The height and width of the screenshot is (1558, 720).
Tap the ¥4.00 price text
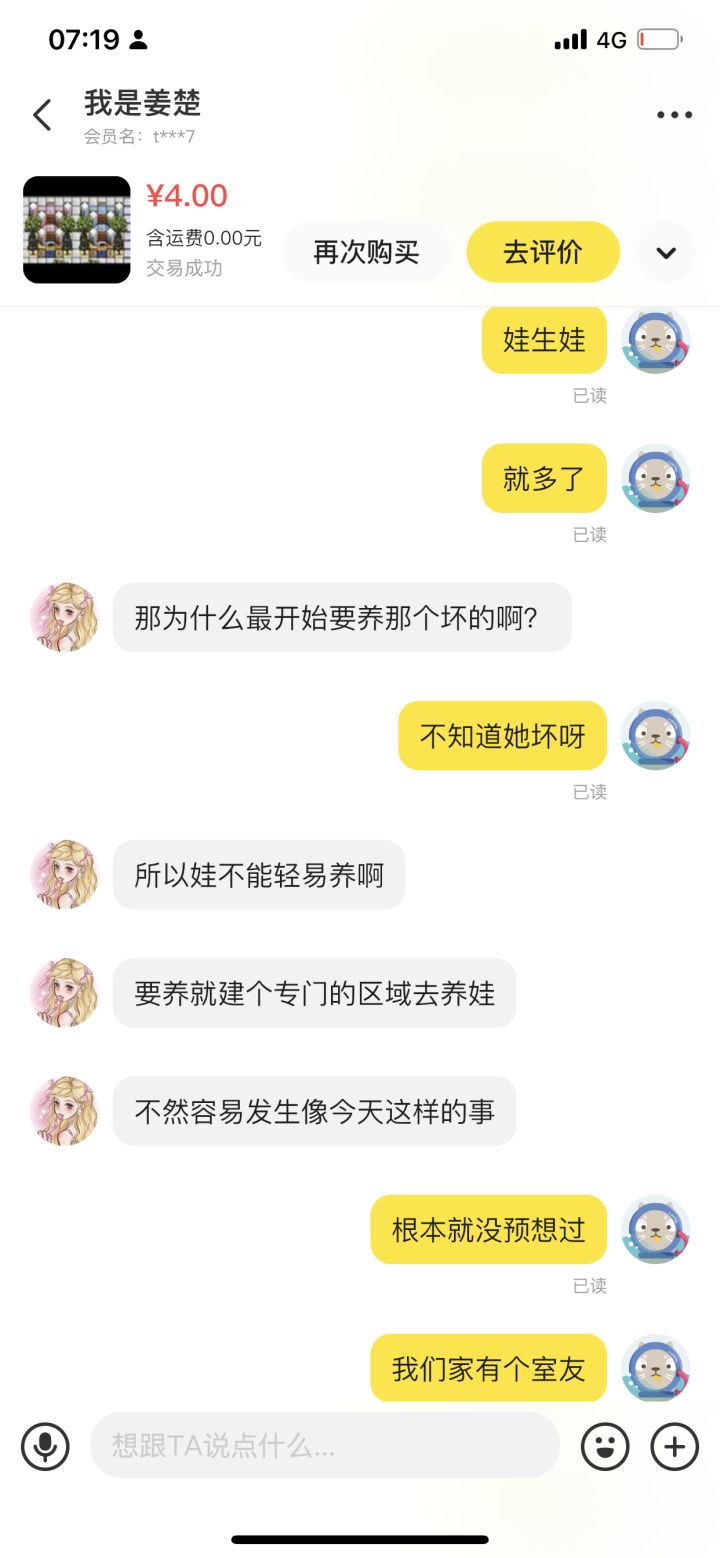[190, 196]
